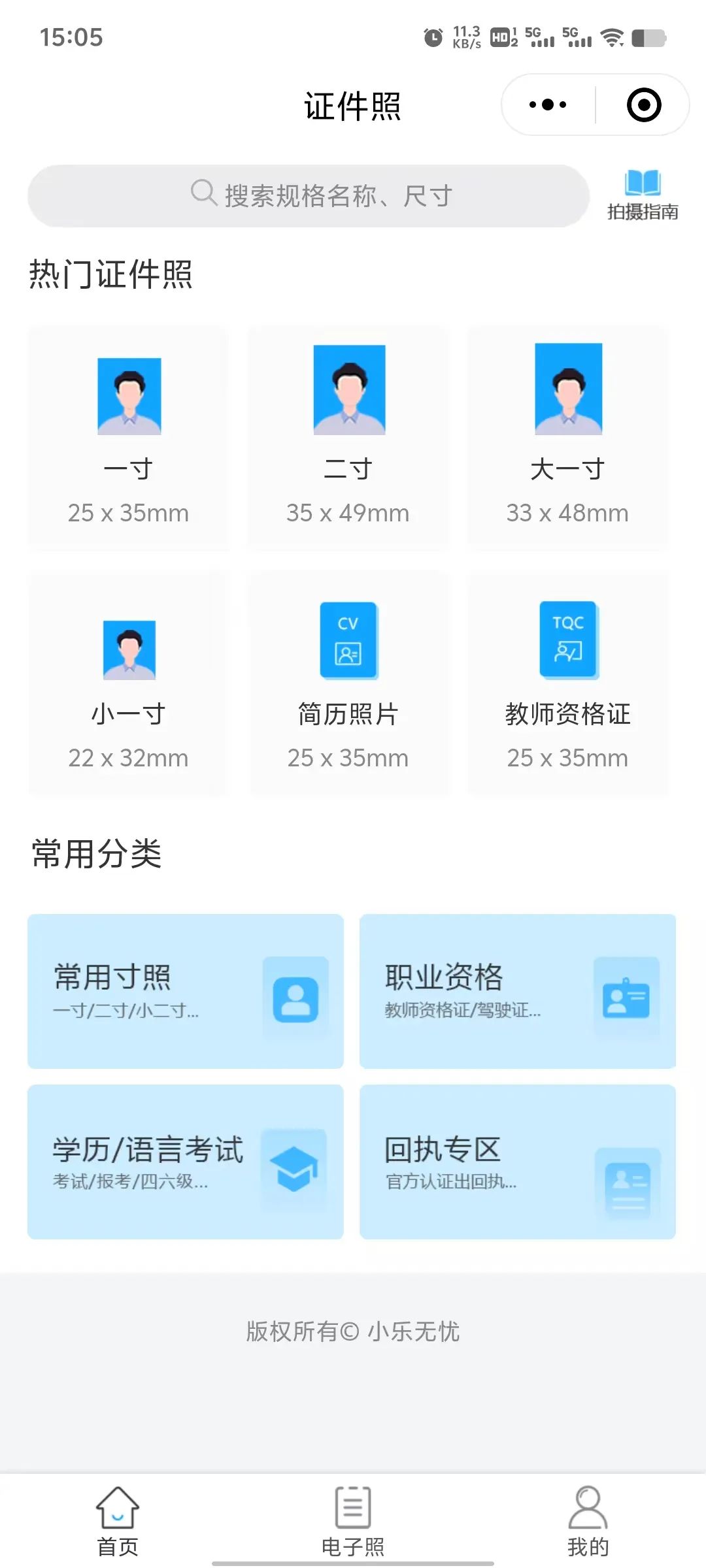
Task: Open the 拍摄指南 shooting guide
Action: tap(642, 195)
